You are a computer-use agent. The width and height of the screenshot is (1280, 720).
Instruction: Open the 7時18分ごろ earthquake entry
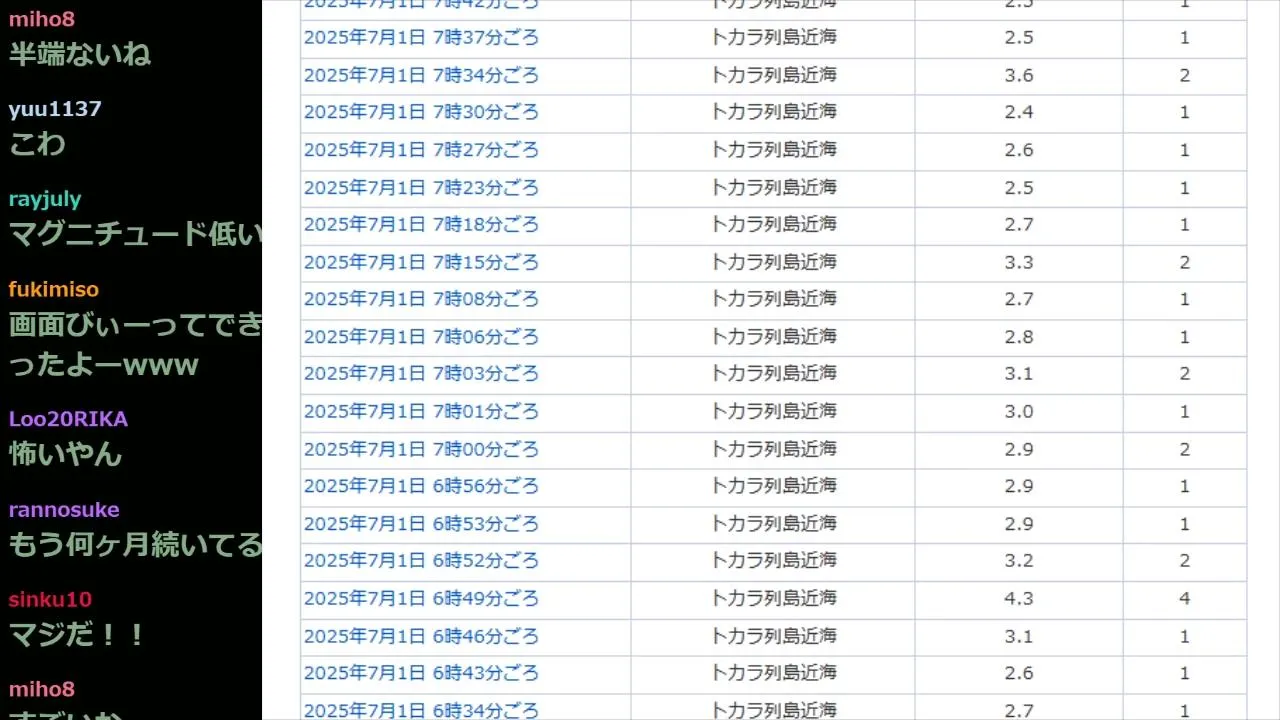(421, 224)
